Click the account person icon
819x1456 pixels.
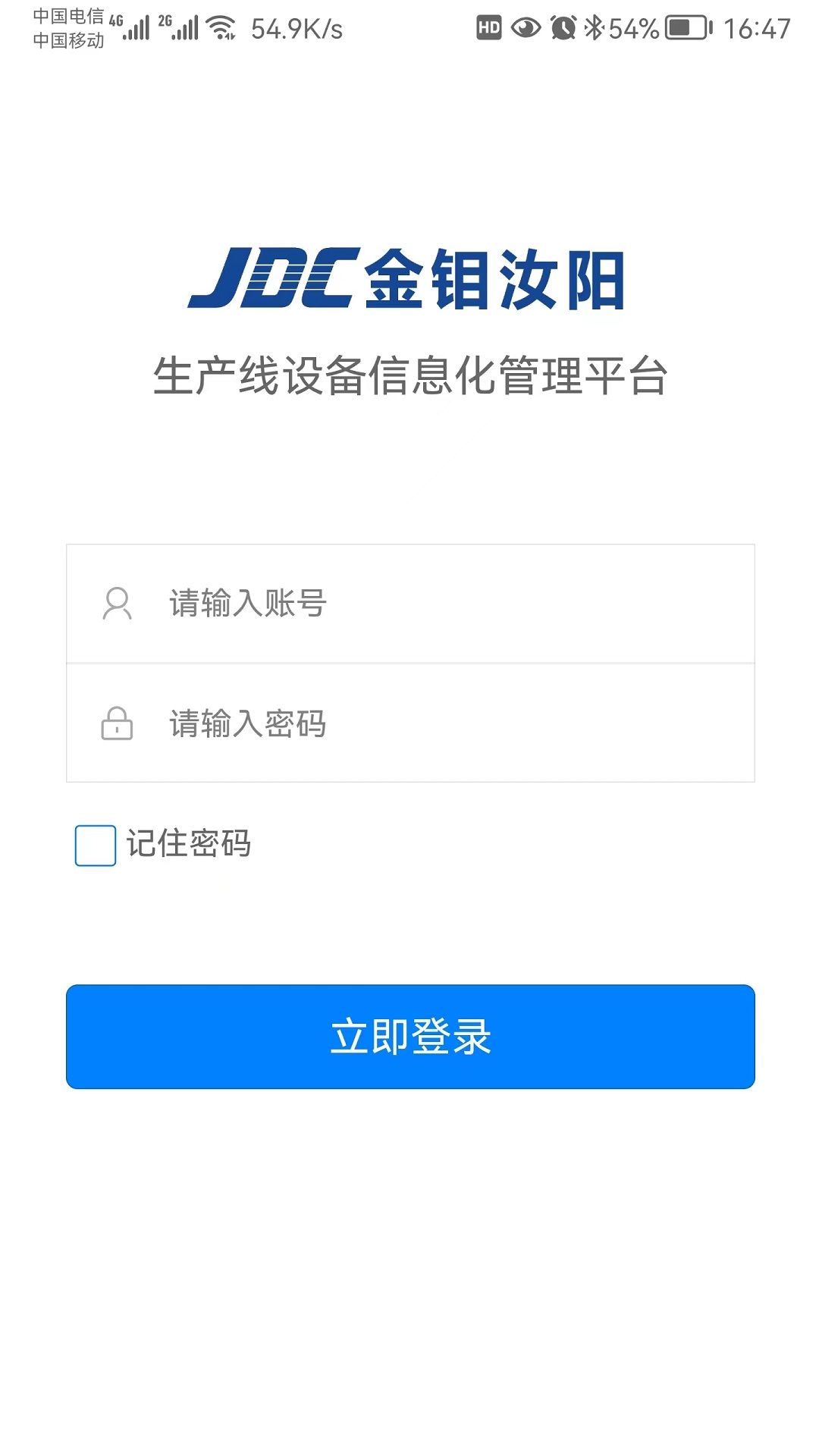[x=115, y=604]
